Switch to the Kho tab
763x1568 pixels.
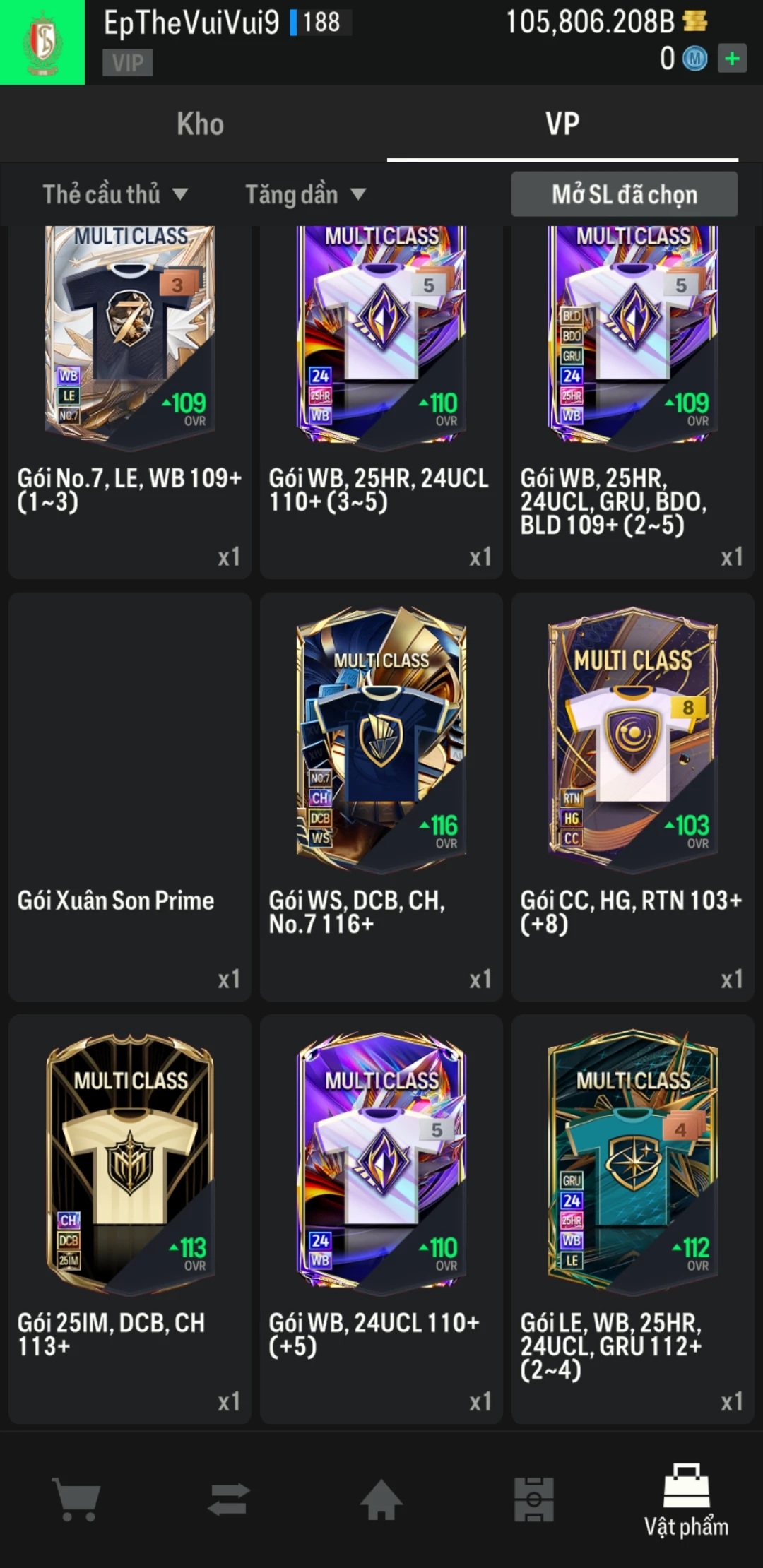[x=200, y=124]
